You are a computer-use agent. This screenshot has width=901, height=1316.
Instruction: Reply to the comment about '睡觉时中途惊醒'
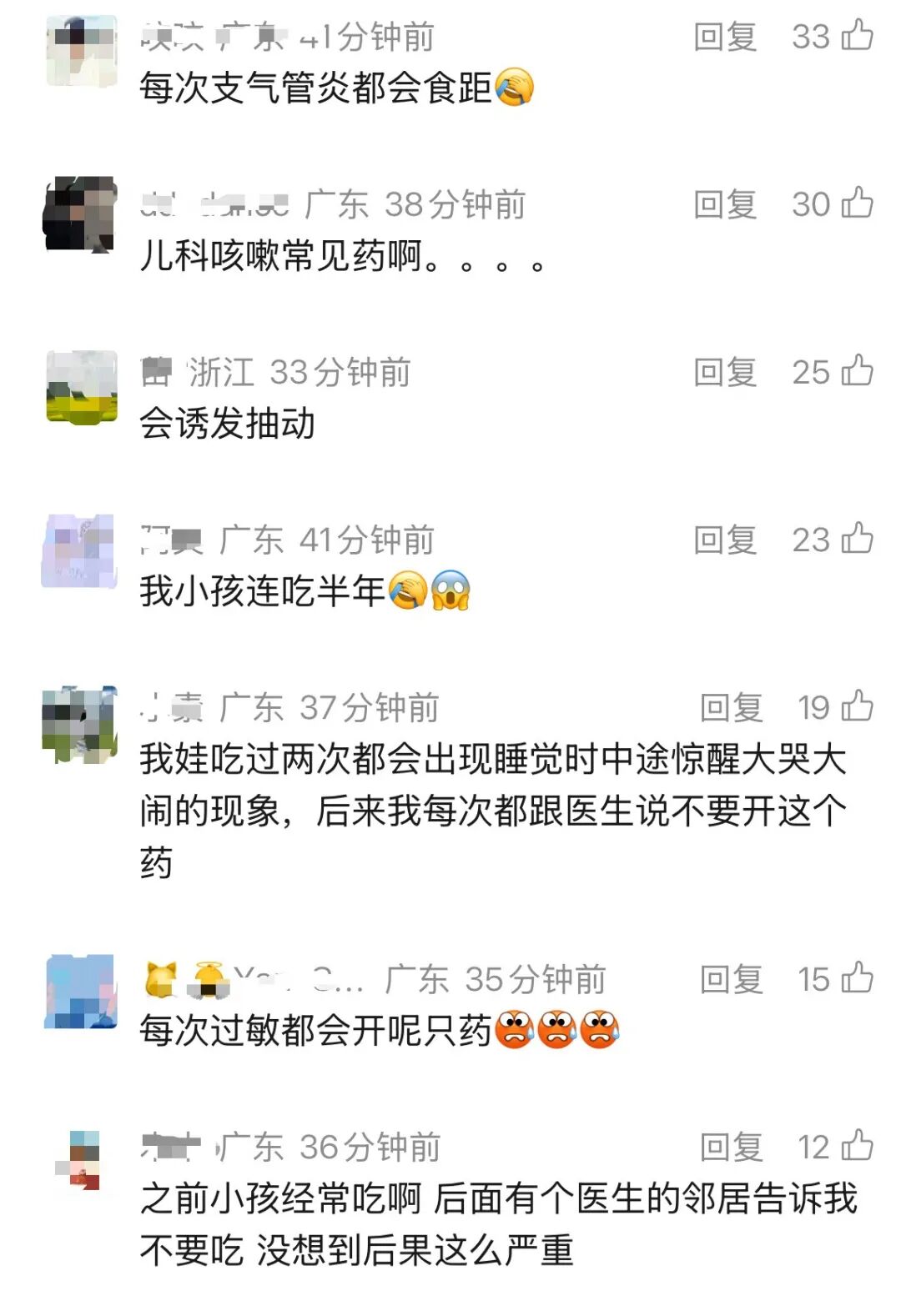[x=731, y=707]
